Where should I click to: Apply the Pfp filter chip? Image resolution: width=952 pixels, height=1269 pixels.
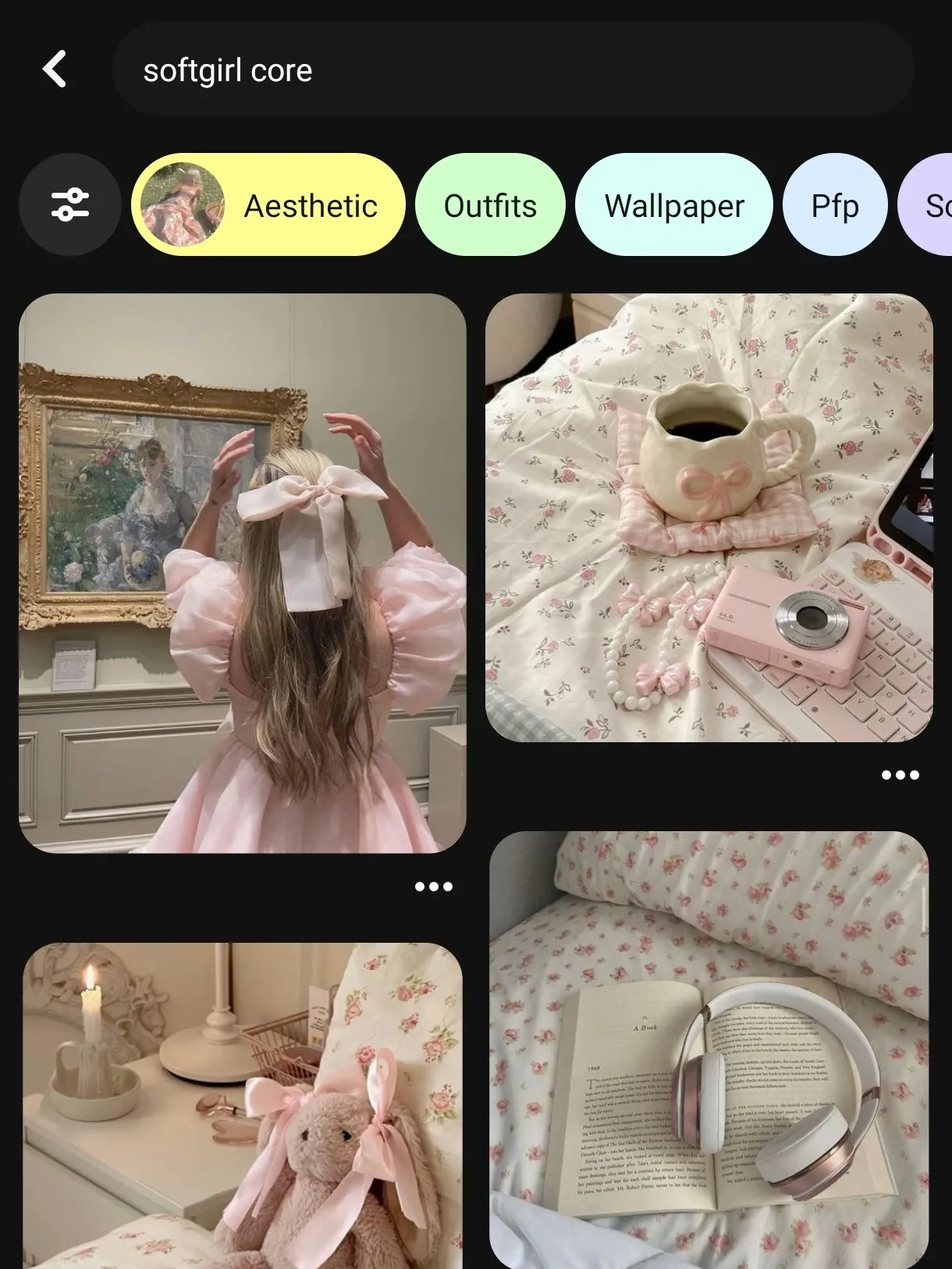(x=834, y=205)
